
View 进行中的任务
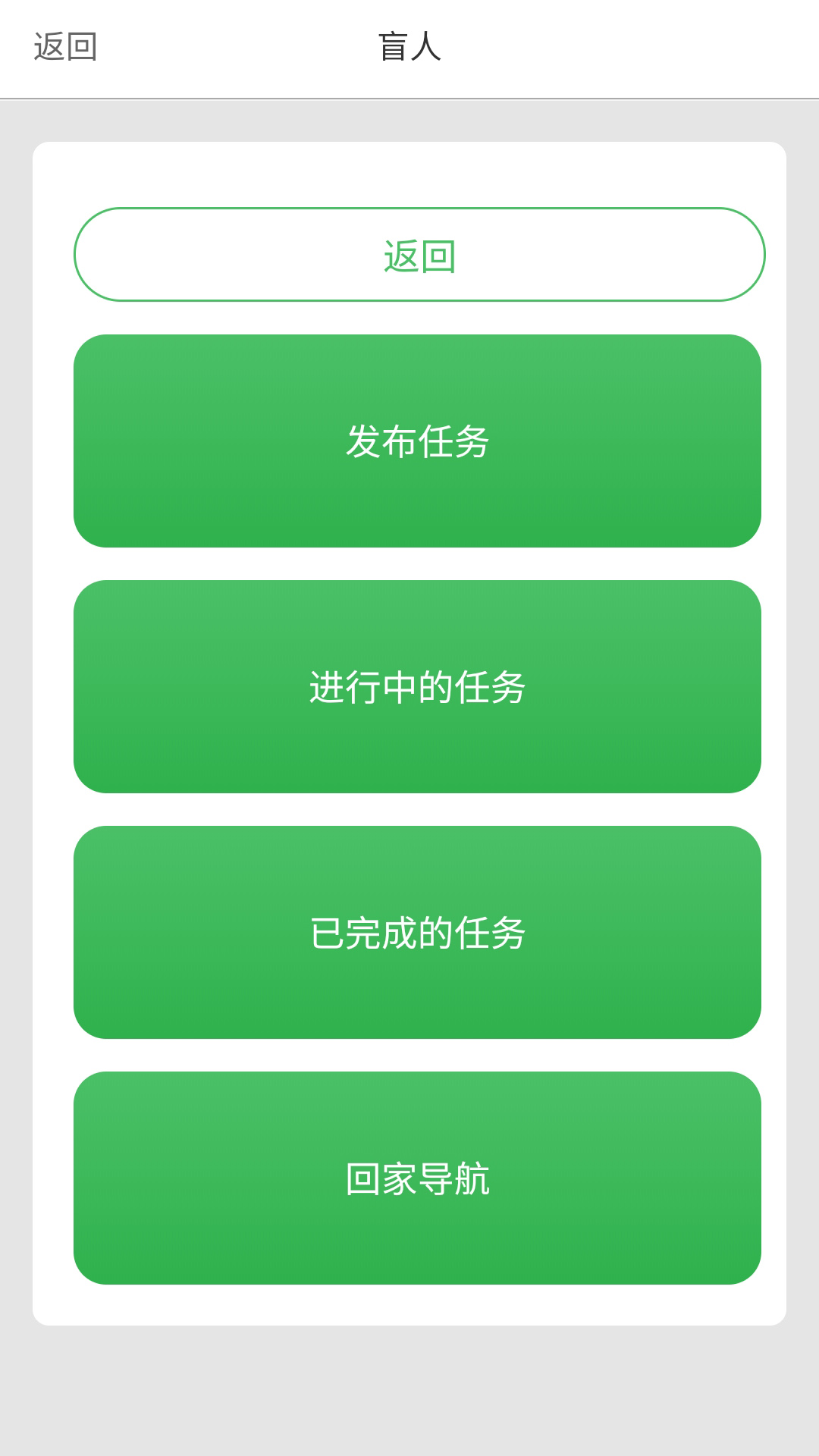(417, 686)
